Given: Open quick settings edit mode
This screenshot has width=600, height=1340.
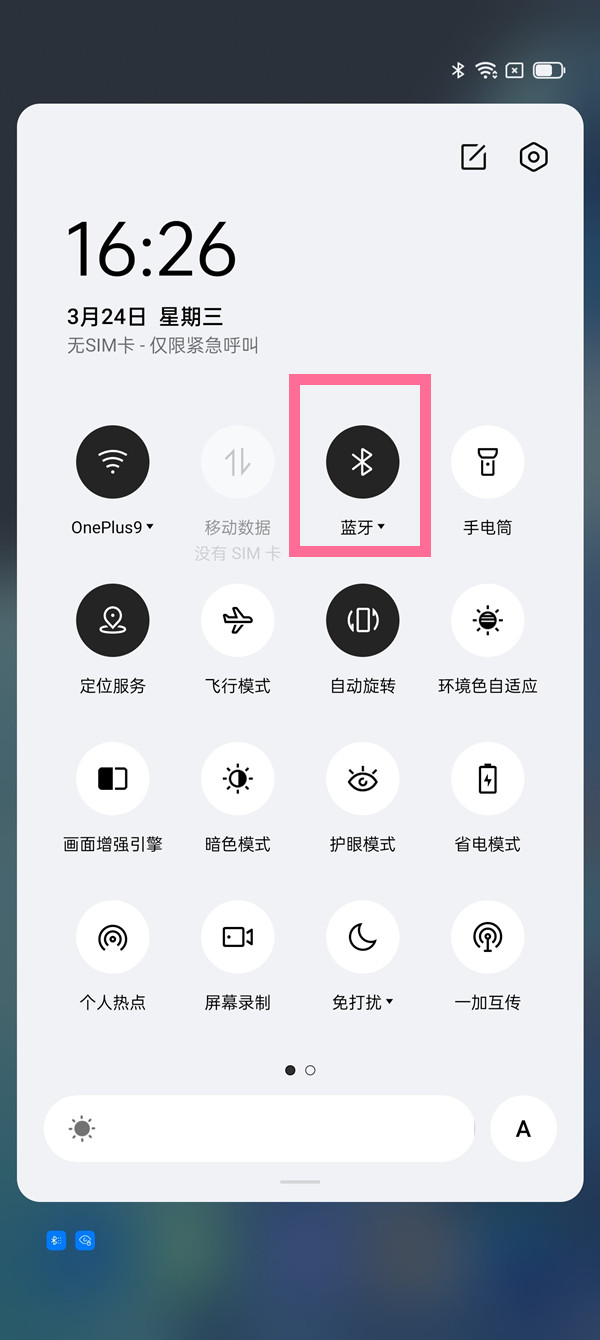Looking at the screenshot, I should pyautogui.click(x=473, y=157).
